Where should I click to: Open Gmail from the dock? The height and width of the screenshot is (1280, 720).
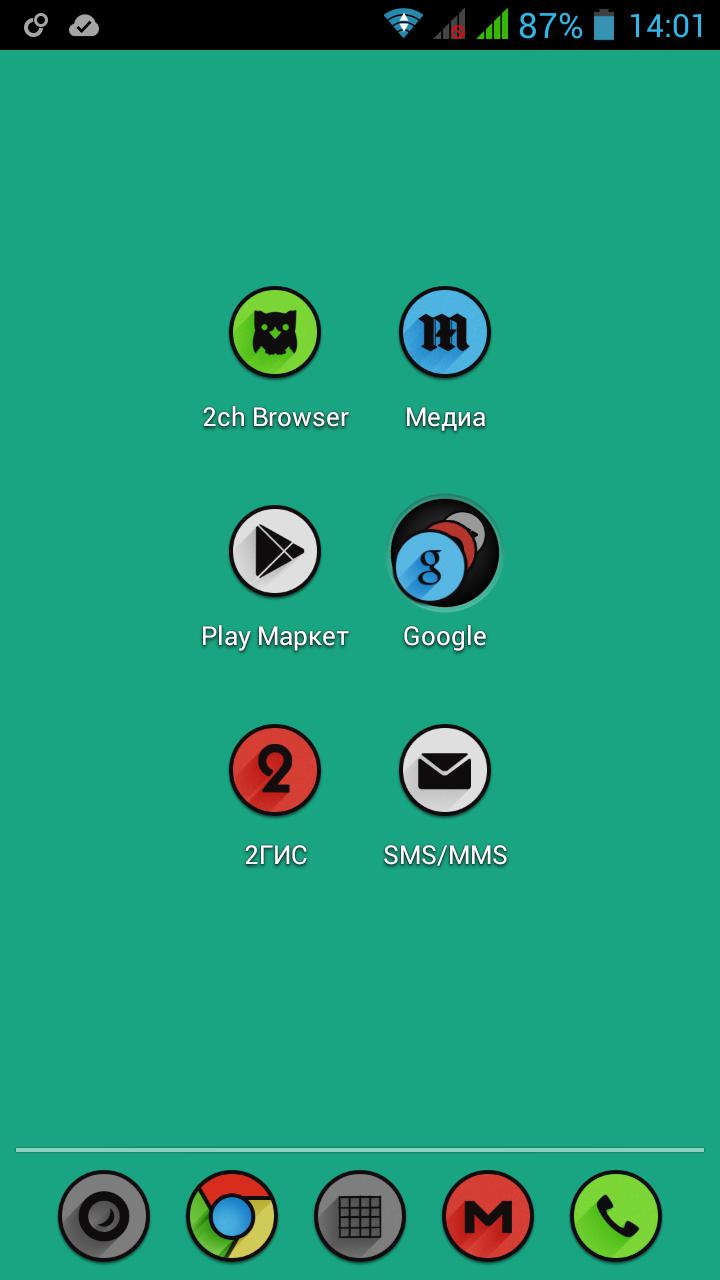pos(488,1217)
